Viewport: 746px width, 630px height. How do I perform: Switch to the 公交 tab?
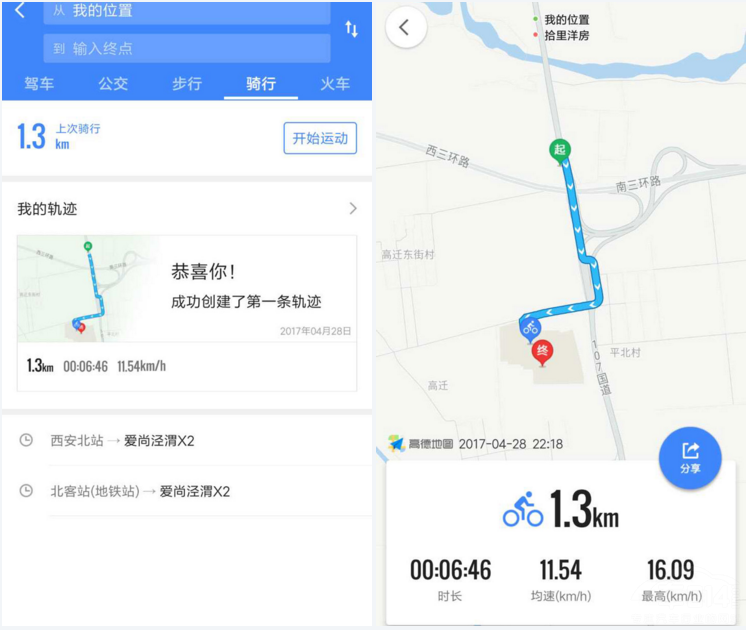click(113, 84)
